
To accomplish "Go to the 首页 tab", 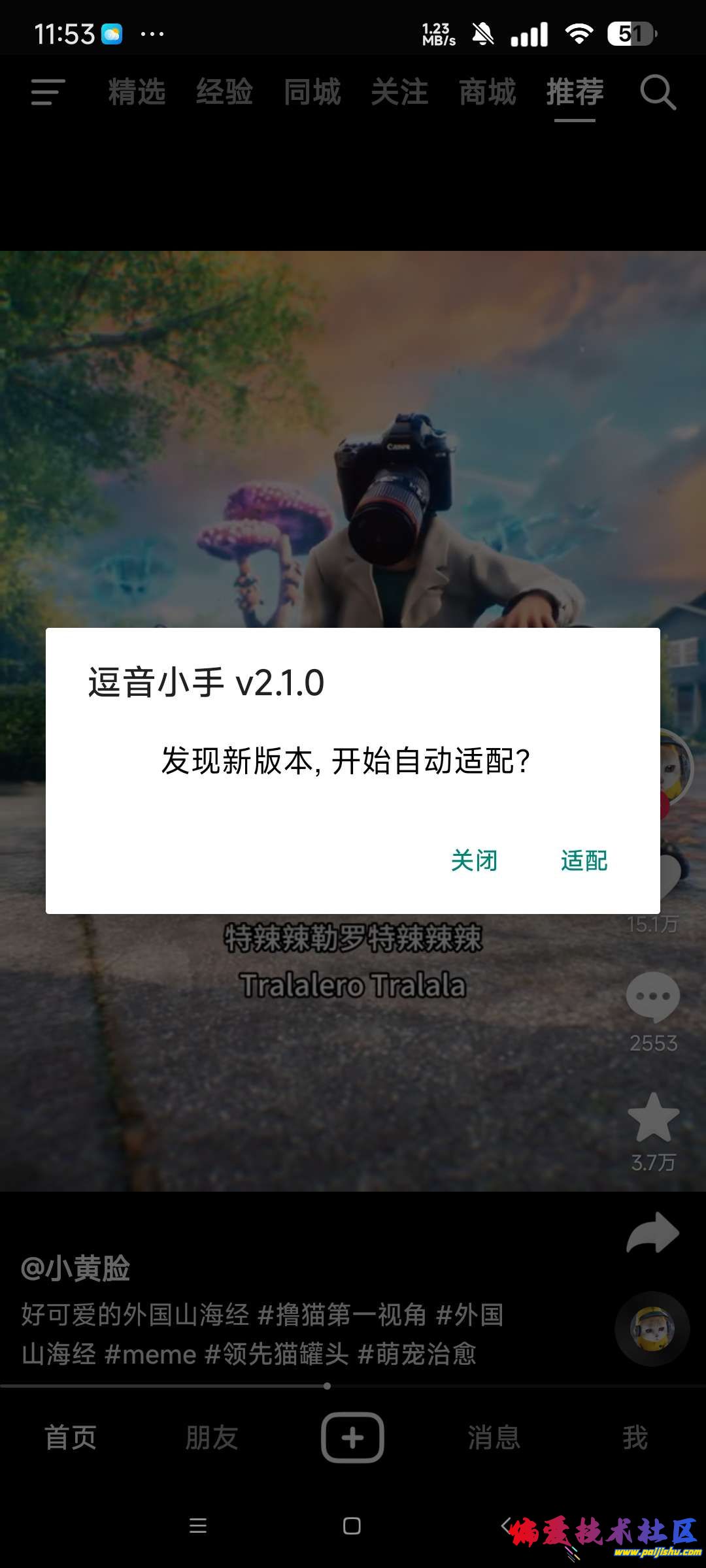I will click(71, 1438).
